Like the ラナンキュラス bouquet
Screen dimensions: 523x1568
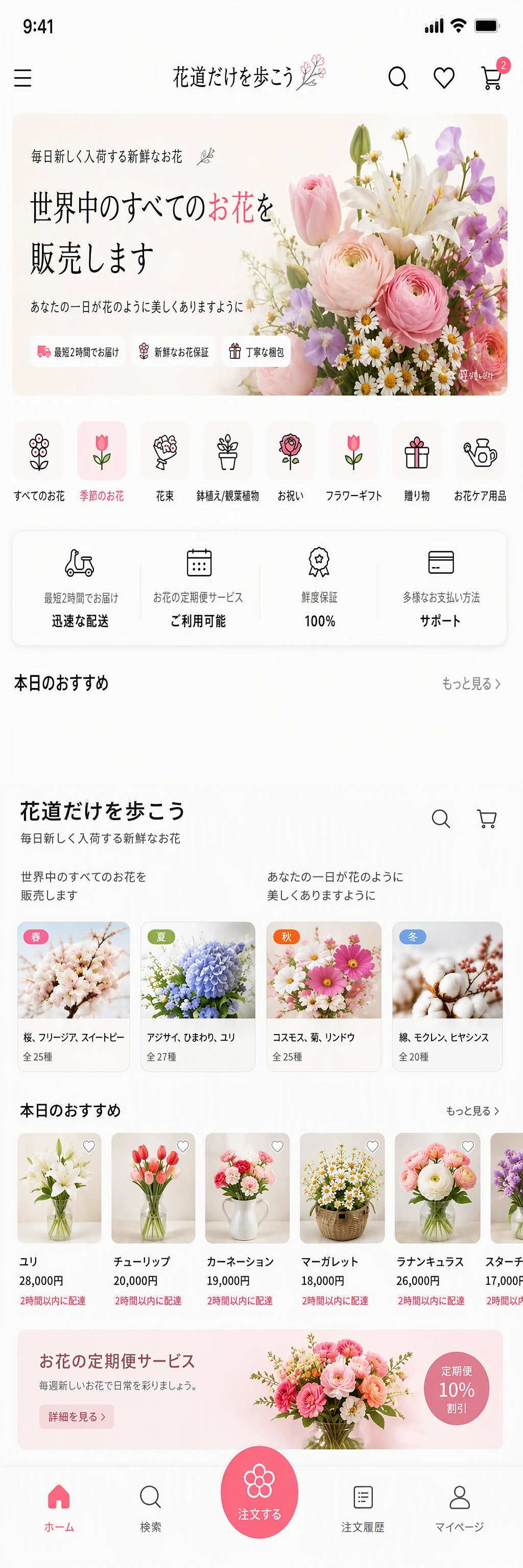tap(468, 1146)
